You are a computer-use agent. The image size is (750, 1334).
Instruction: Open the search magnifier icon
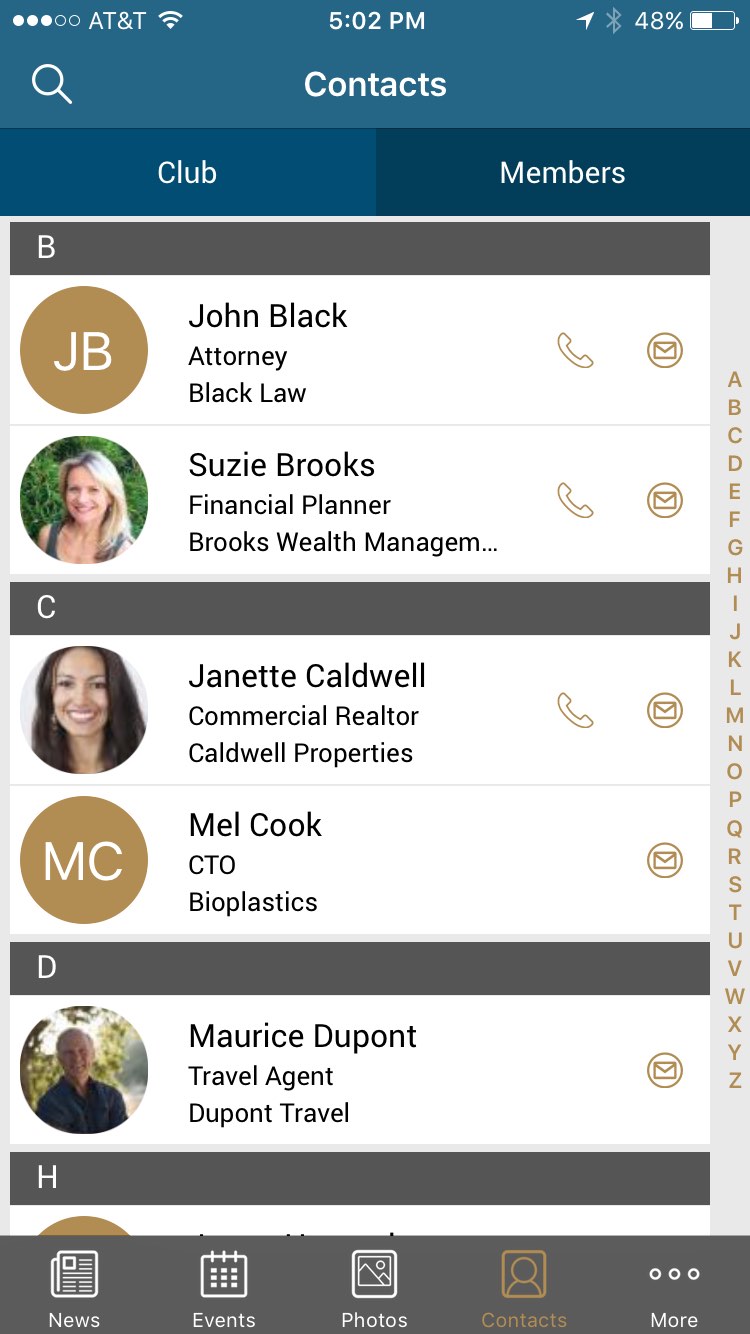click(52, 84)
